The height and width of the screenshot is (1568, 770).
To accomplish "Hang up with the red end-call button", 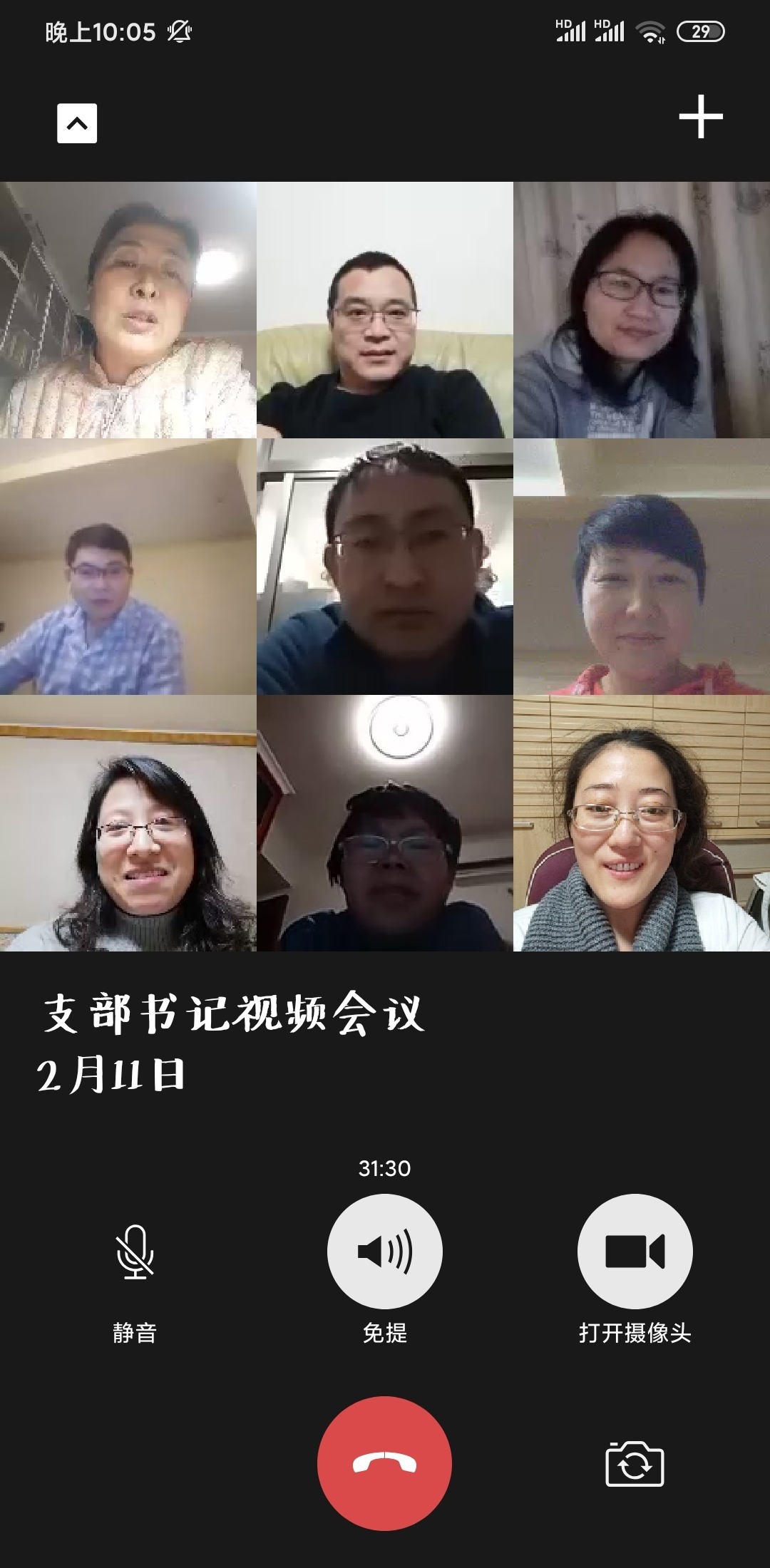I will (x=384, y=1463).
